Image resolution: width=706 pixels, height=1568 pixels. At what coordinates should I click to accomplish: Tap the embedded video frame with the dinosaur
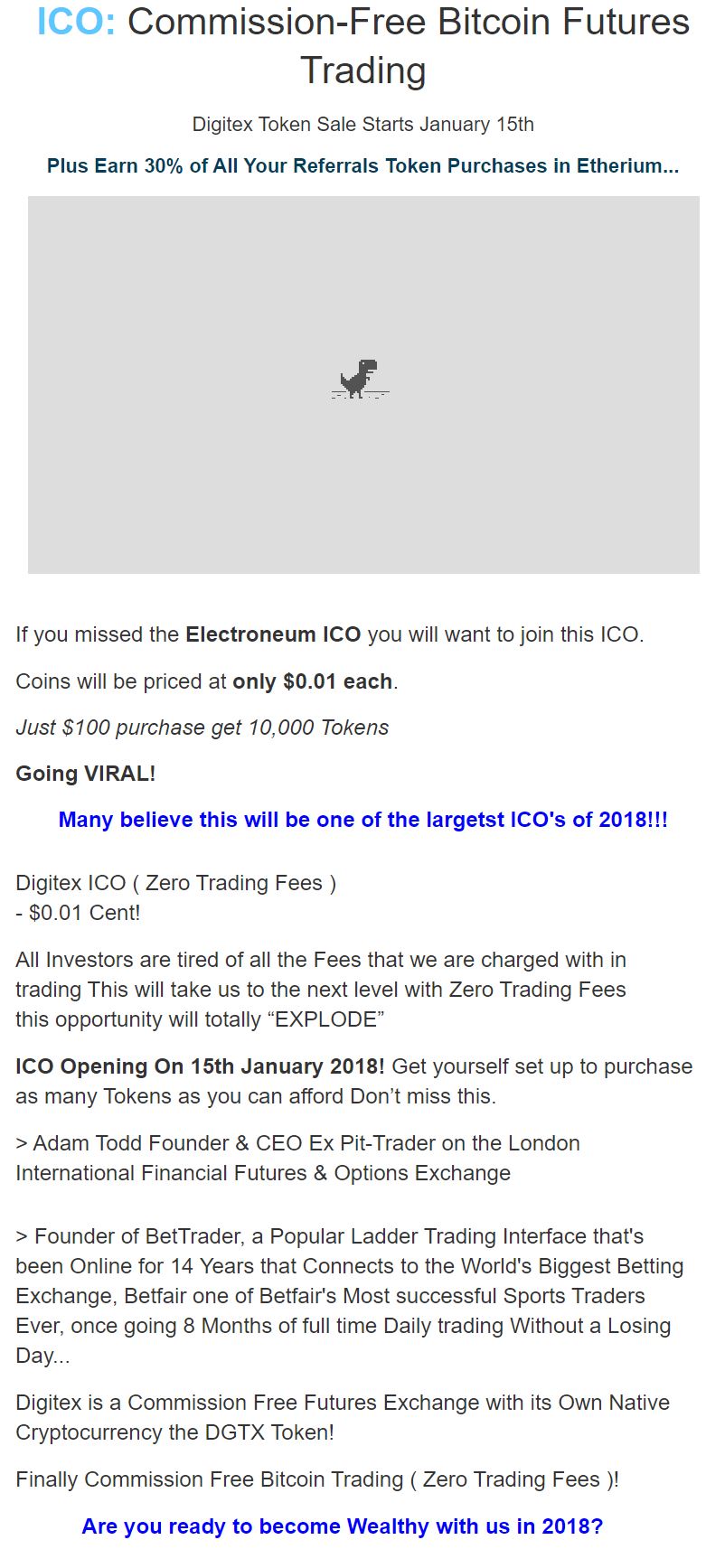pyautogui.click(x=363, y=385)
